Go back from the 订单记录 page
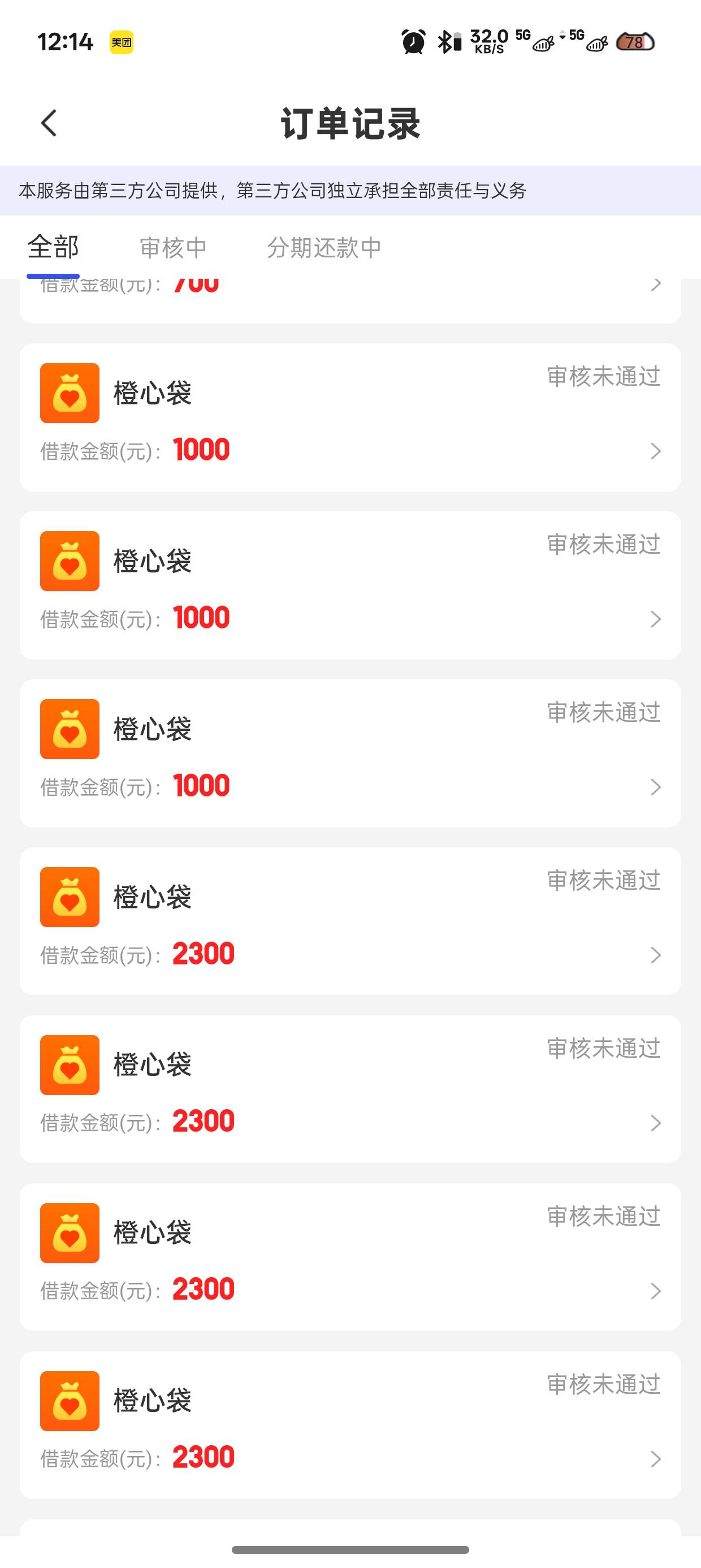This screenshot has width=701, height=1568. click(49, 123)
